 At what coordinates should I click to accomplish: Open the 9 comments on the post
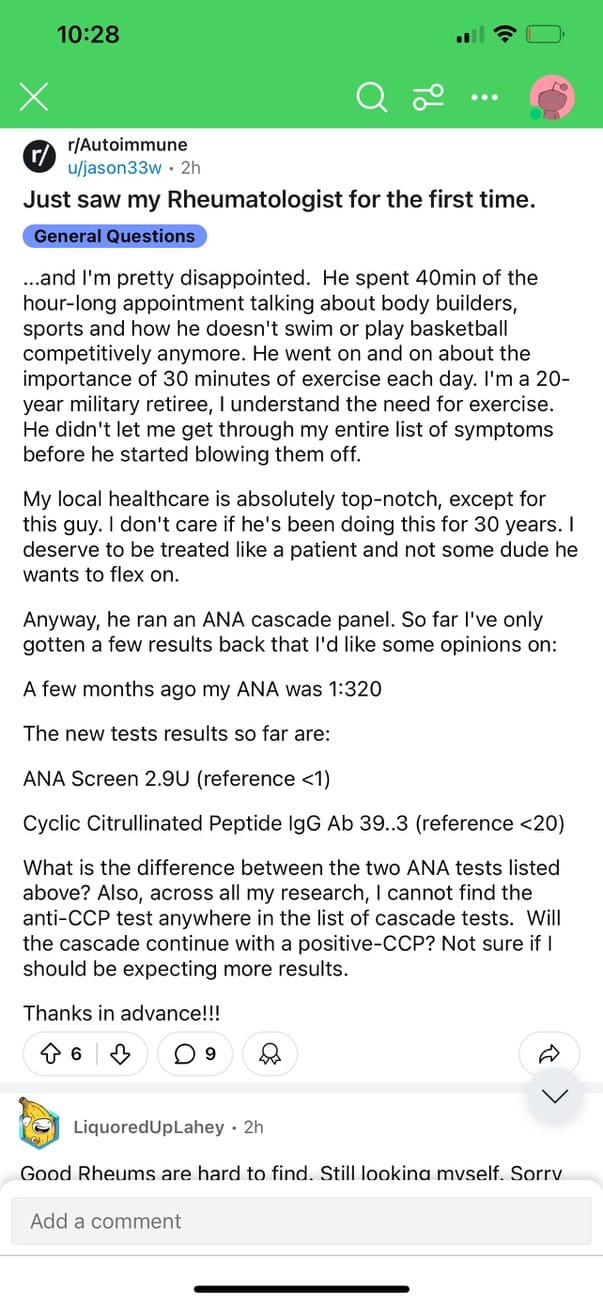195,1053
